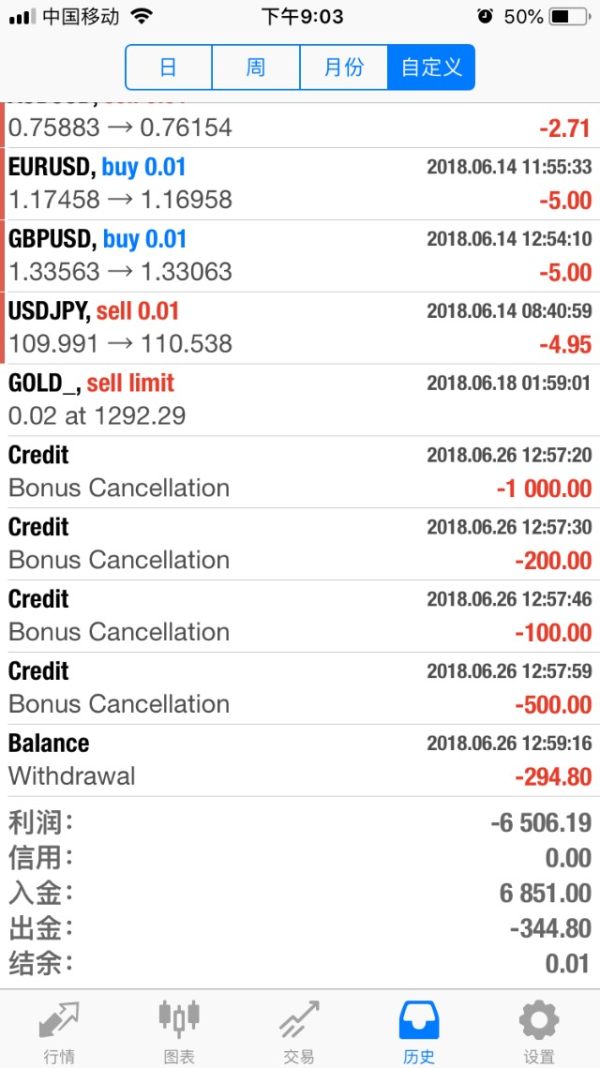Open the GBPUSD buy 0.01 trade details
The height and width of the screenshot is (1068, 600).
coord(300,256)
